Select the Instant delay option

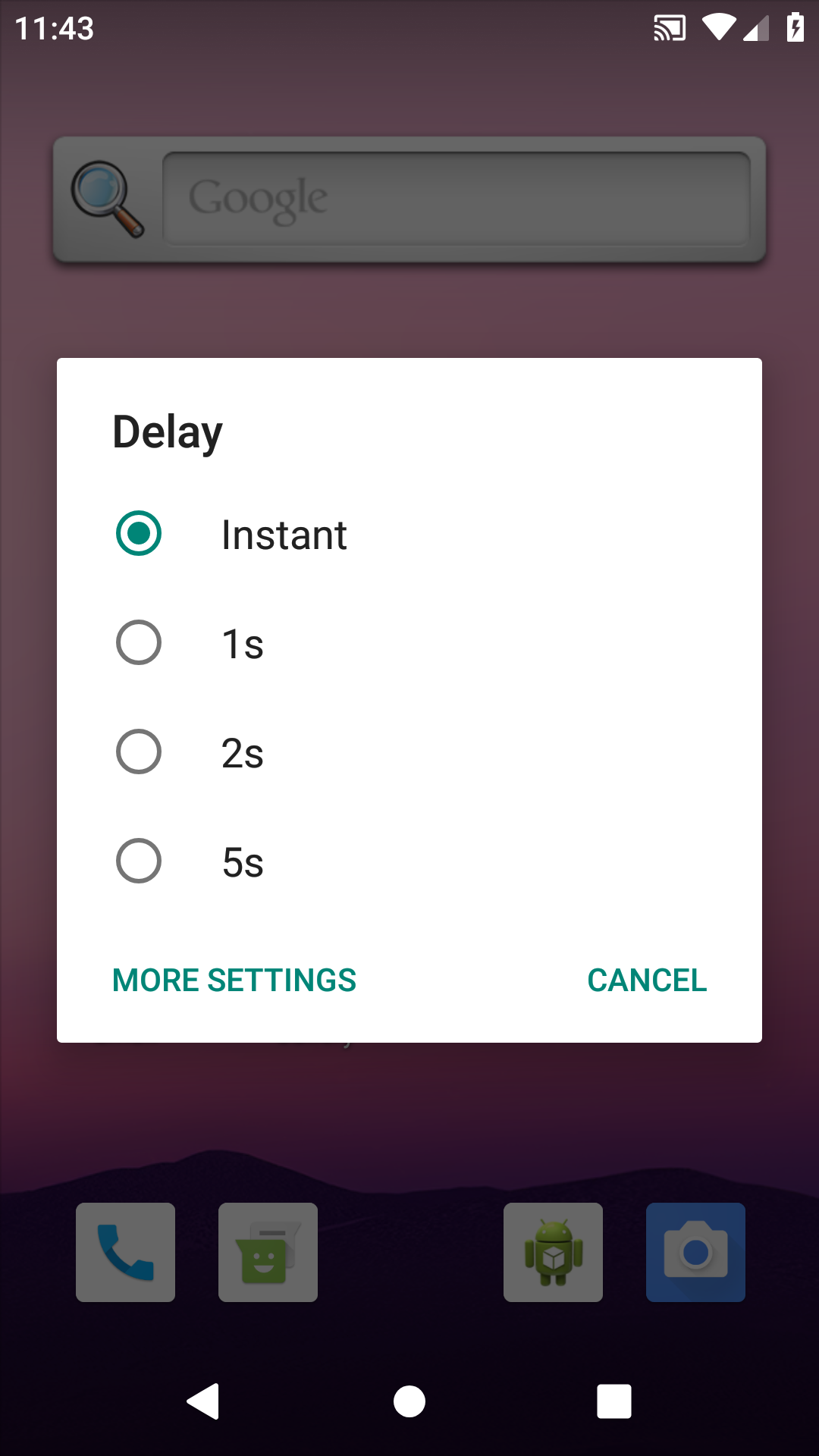[139, 534]
